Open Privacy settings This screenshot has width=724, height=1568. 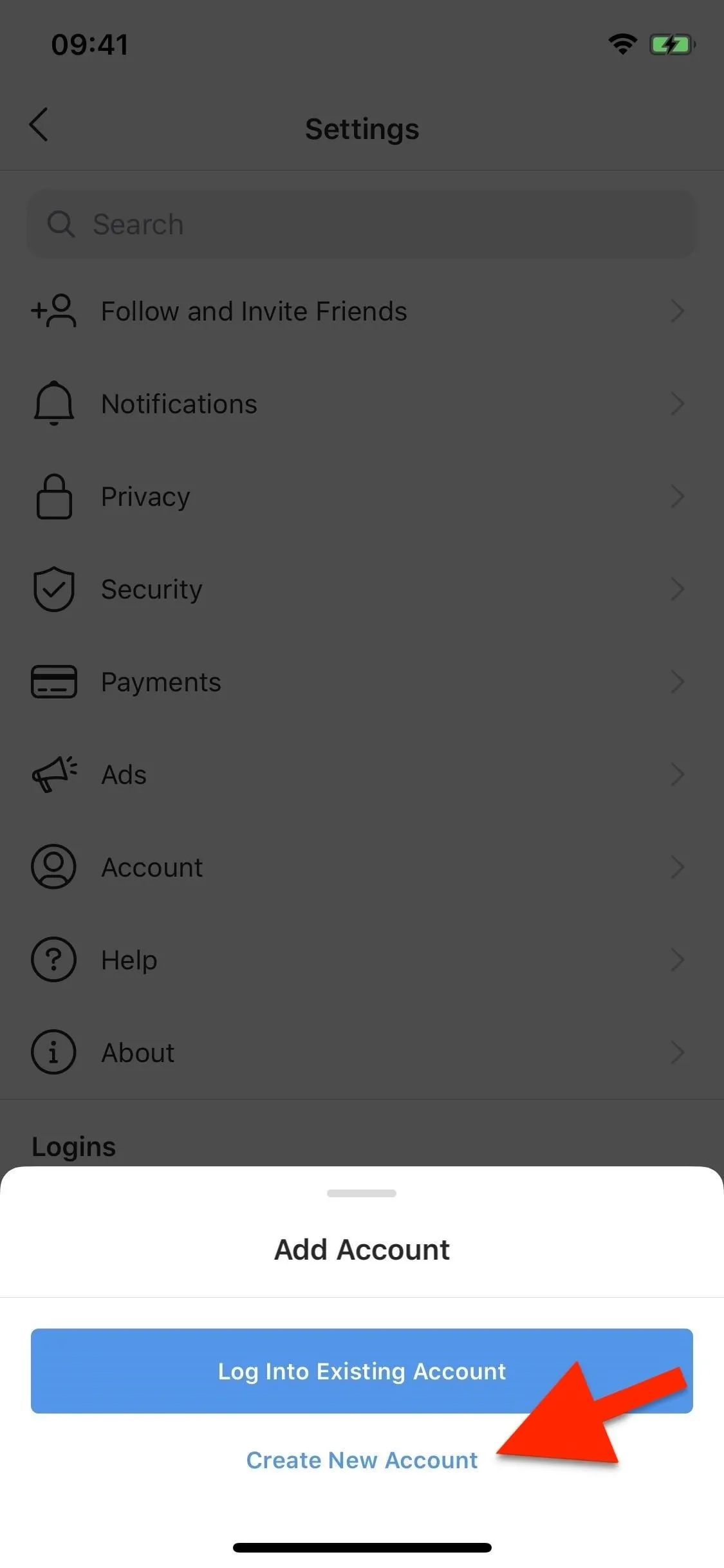tap(362, 497)
